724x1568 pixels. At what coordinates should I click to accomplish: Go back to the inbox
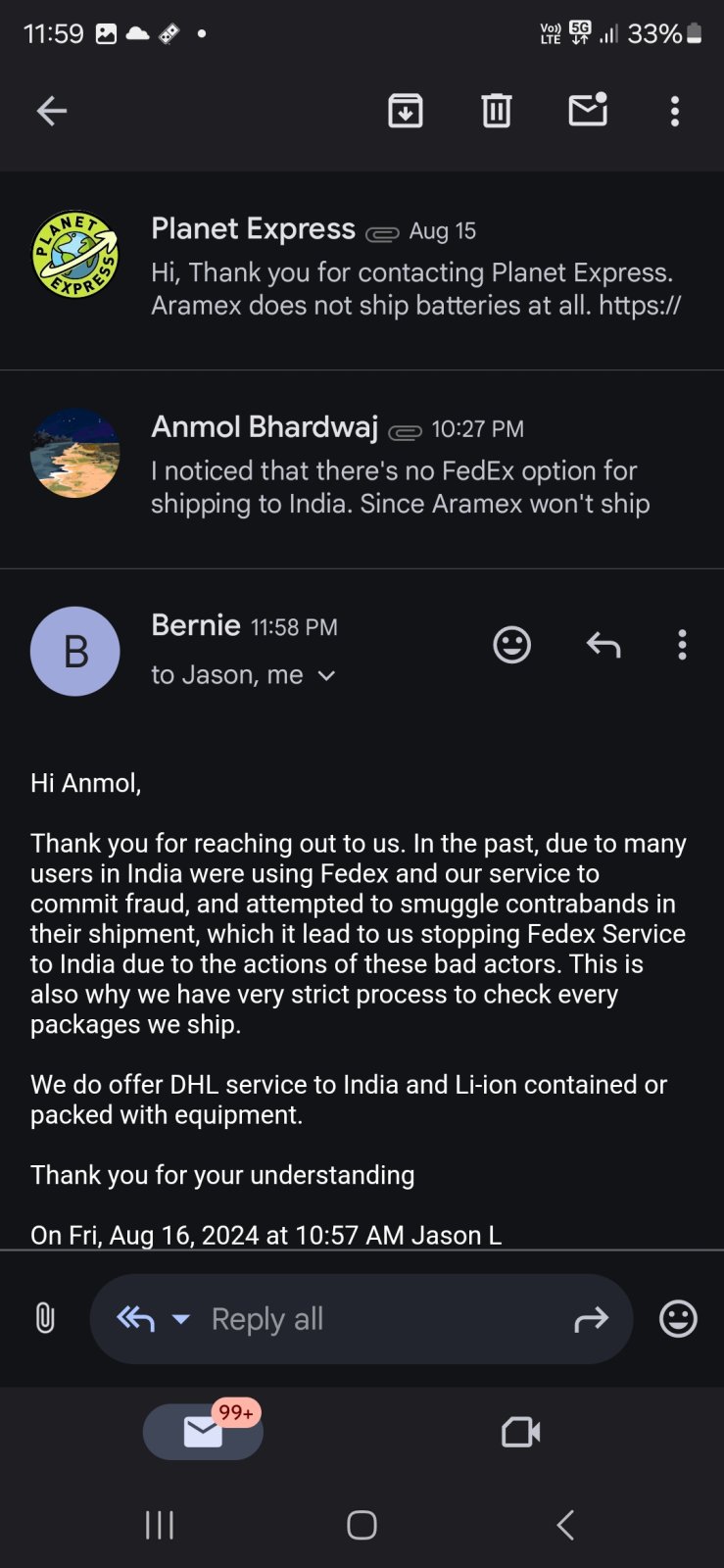point(52,111)
